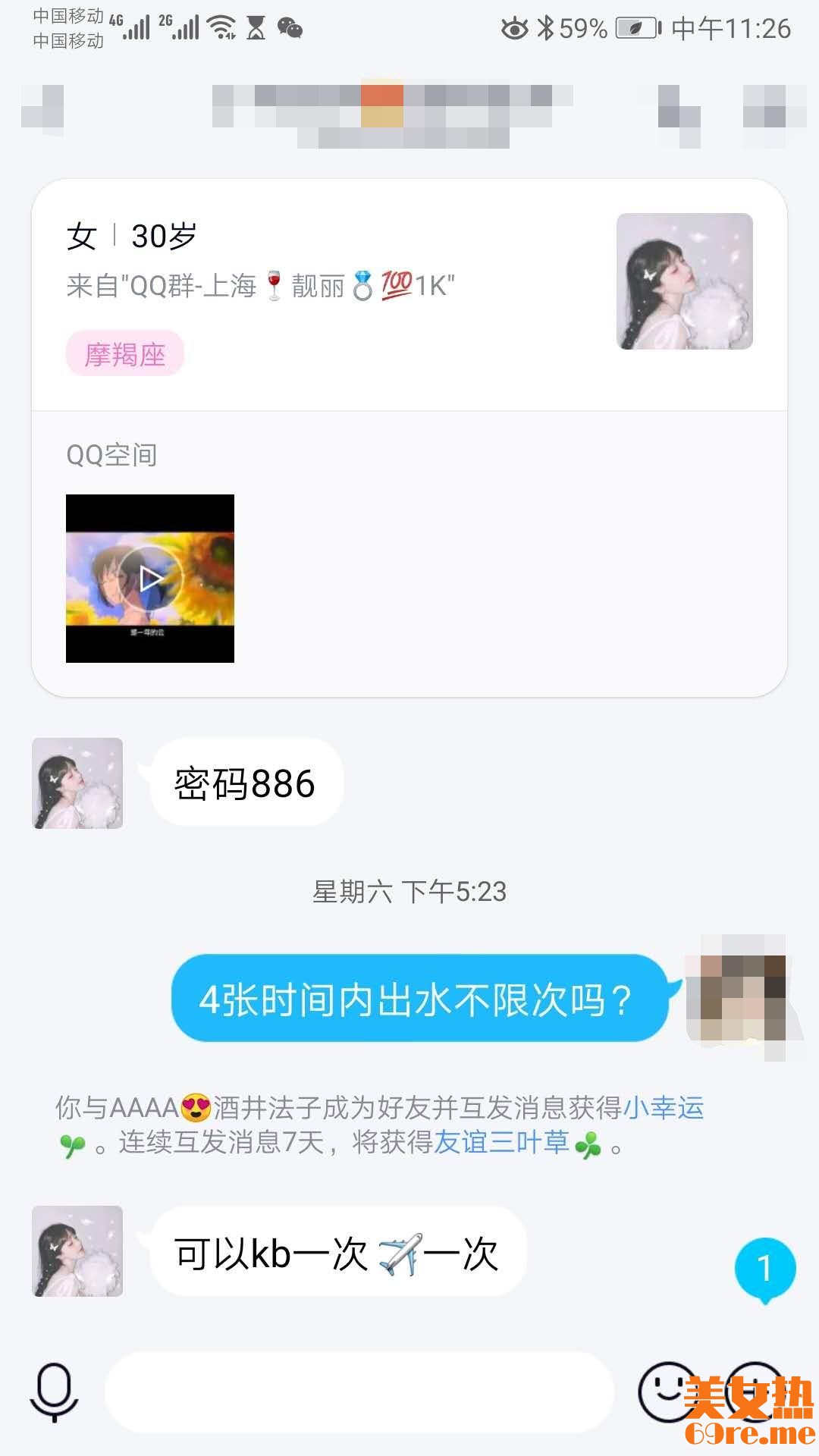
Task: Play the QQ空间 video thumbnail
Action: click(x=150, y=579)
